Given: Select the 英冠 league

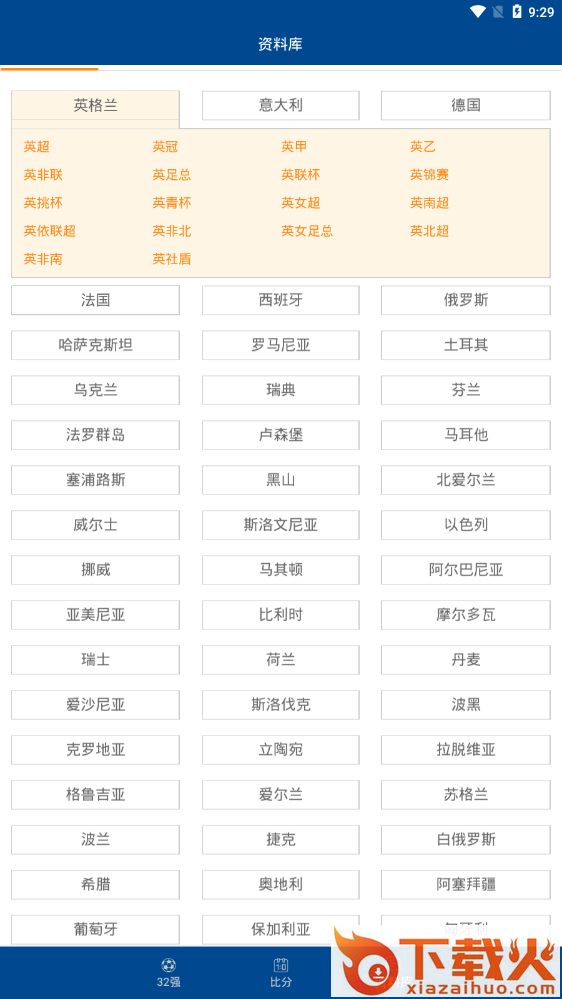Looking at the screenshot, I should [165, 147].
